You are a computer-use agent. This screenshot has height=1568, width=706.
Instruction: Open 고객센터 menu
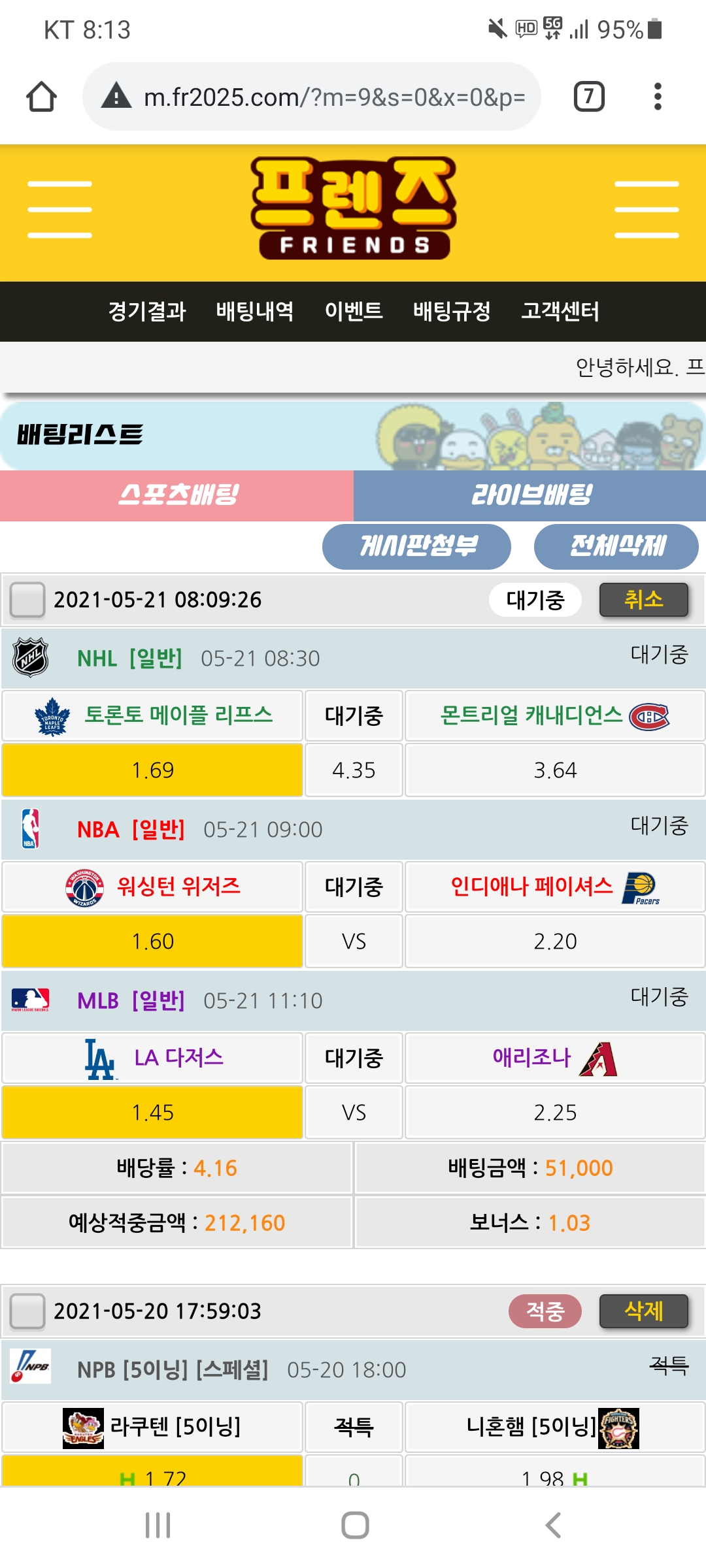coord(560,311)
